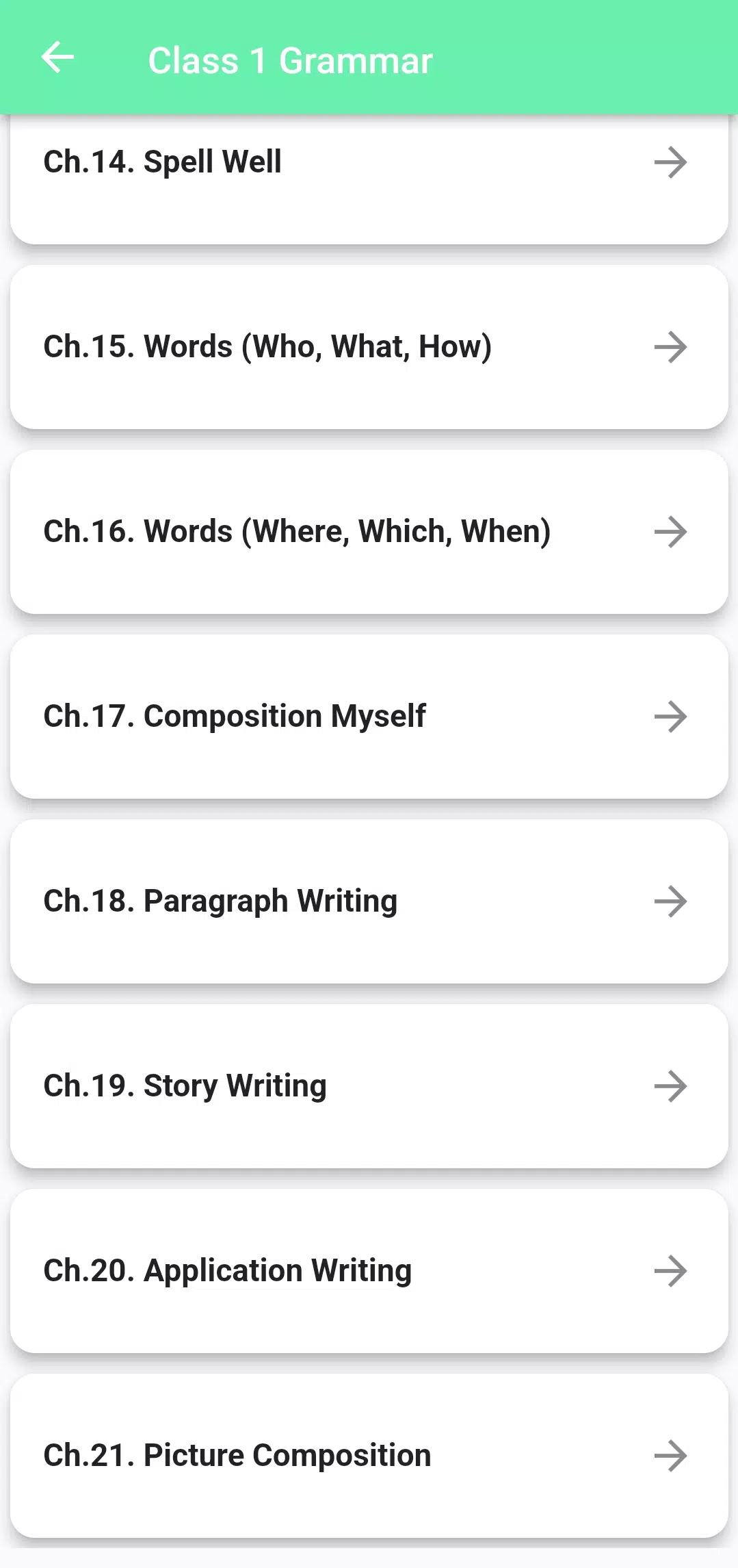738x1568 pixels.
Task: Open Ch.17. Composition Myself chapter
Action: (x=369, y=717)
